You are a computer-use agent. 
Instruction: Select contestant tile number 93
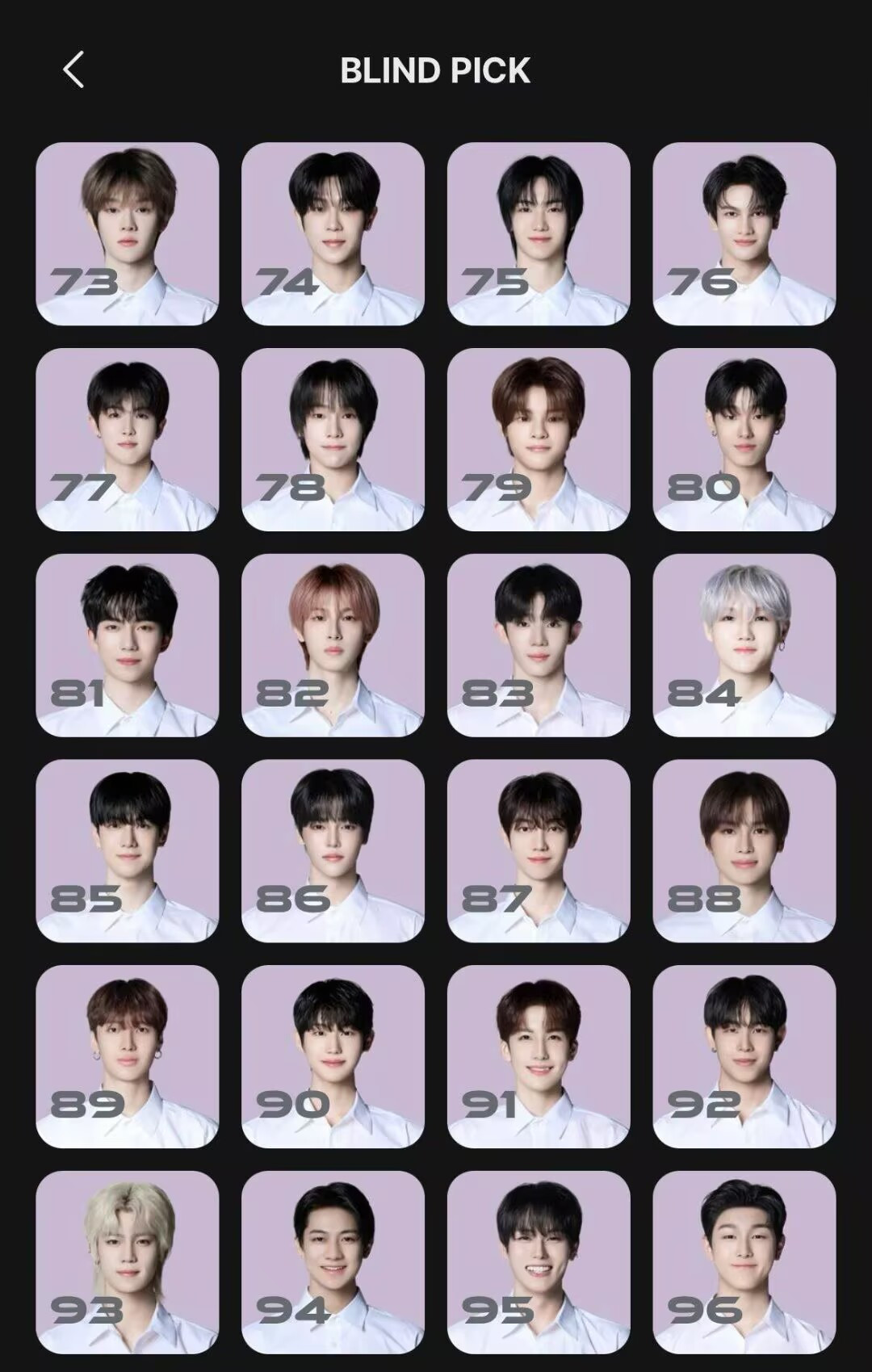coord(128,1262)
